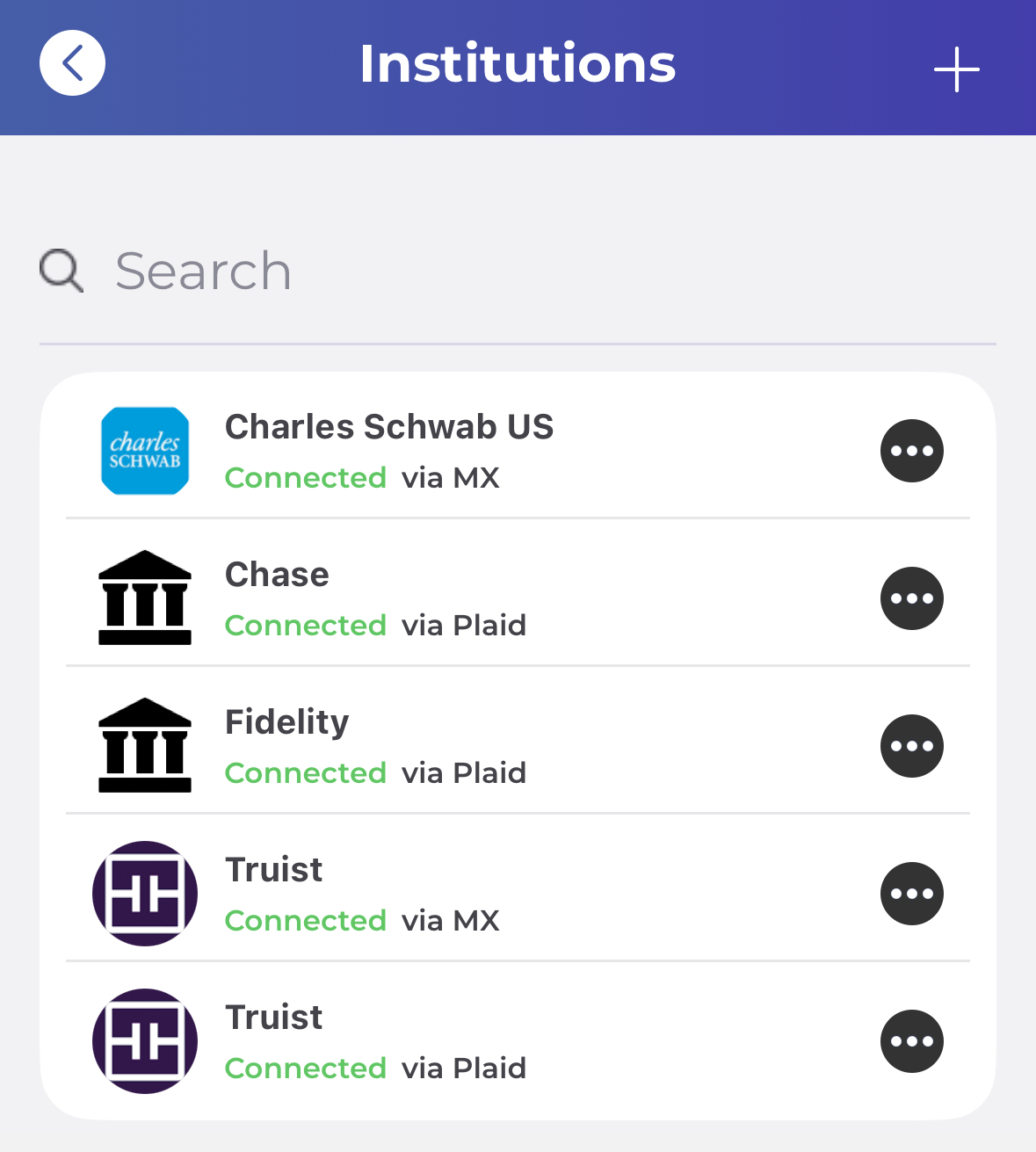Select the Truist logo connected via MX
Screen dimensions: 1036x1152
[145, 894]
